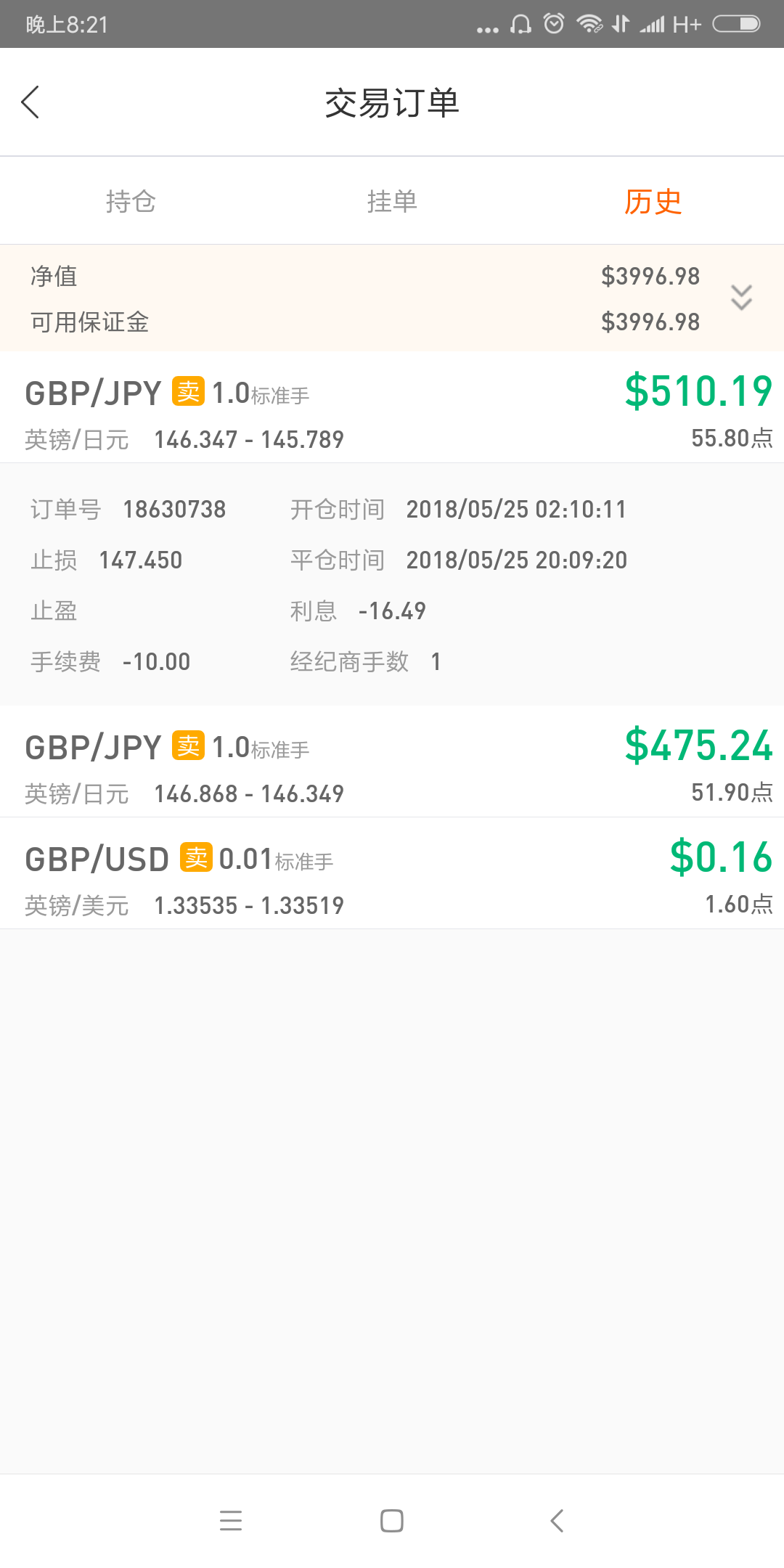784x1568 pixels.
Task: Switch to the 持仓 tab
Action: pos(131,201)
